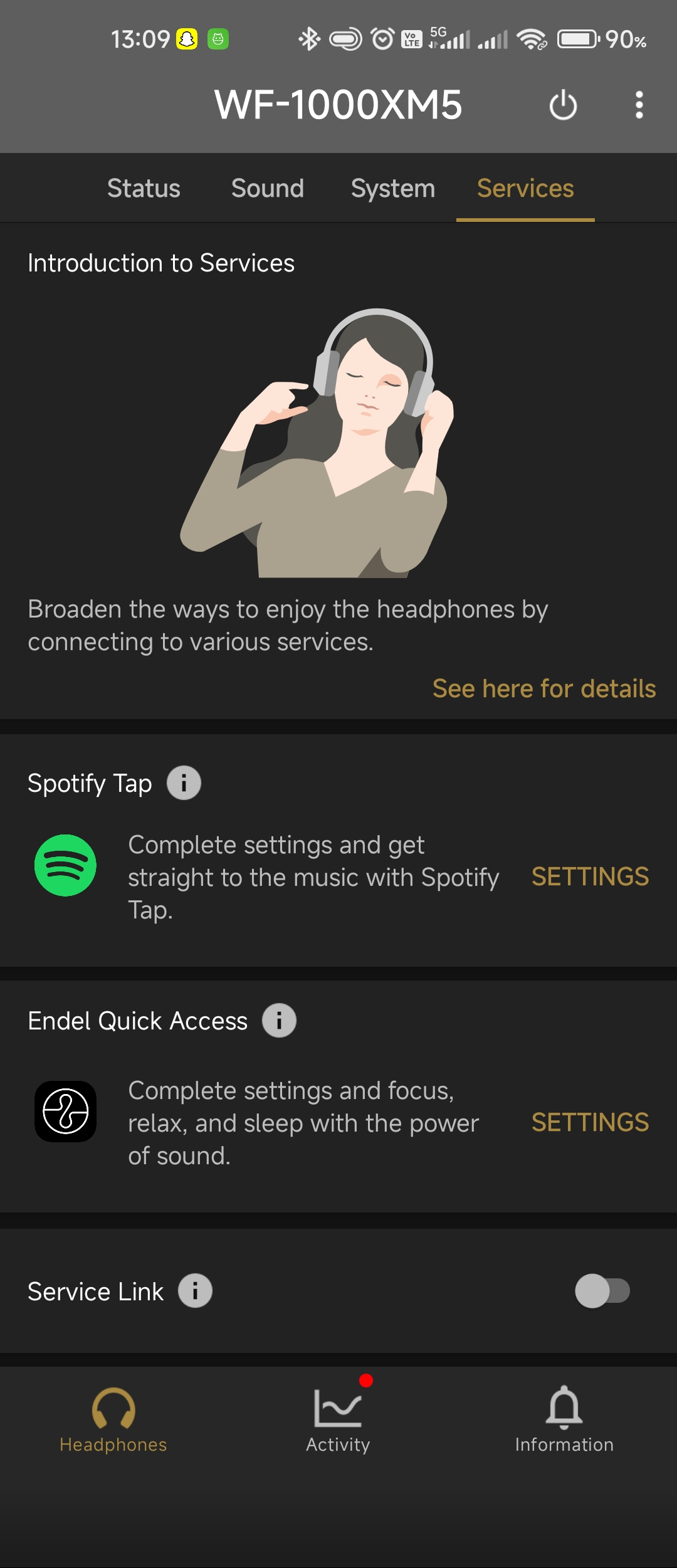677x1568 pixels.
Task: Open SETTINGS for Endel Quick Access
Action: click(x=590, y=1122)
